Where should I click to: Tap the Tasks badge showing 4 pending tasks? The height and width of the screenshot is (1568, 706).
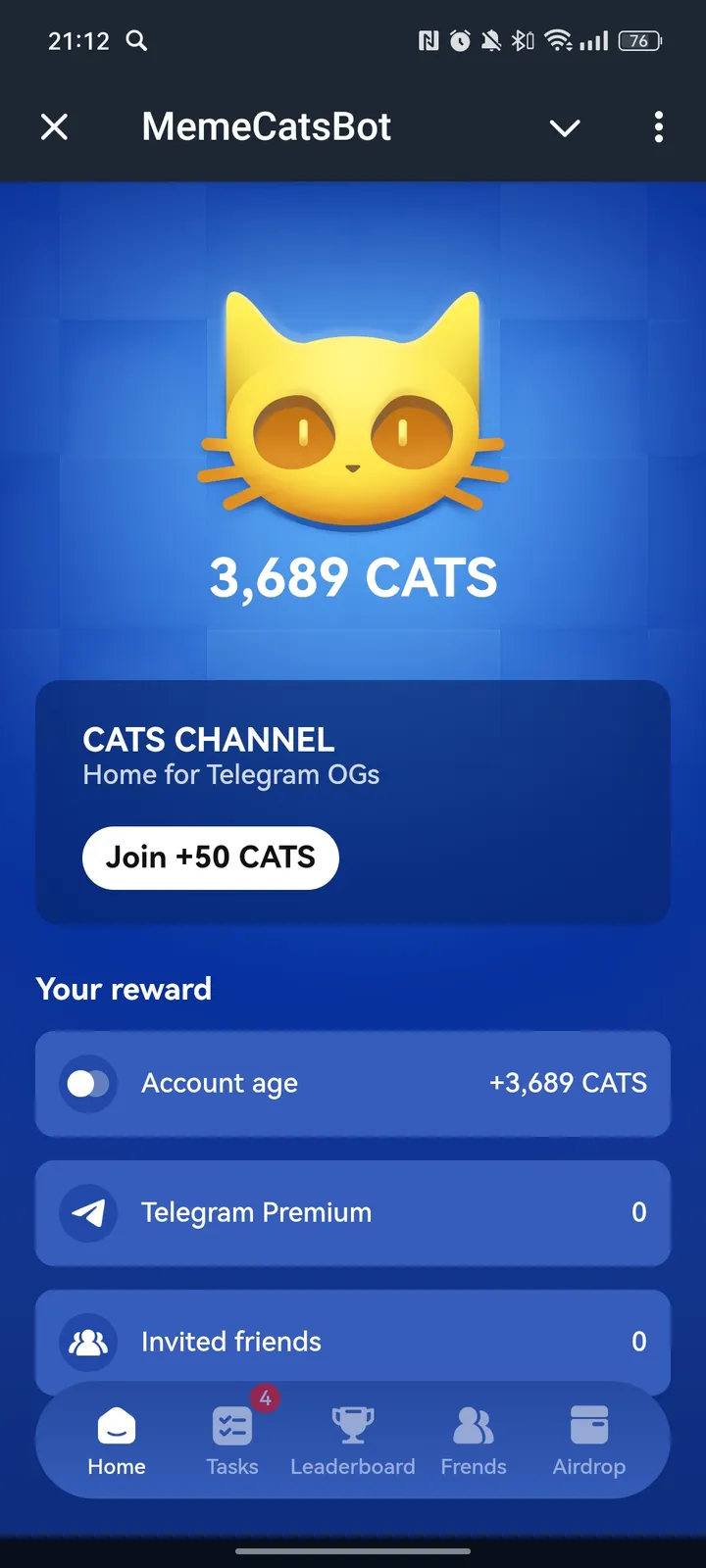click(x=265, y=1399)
